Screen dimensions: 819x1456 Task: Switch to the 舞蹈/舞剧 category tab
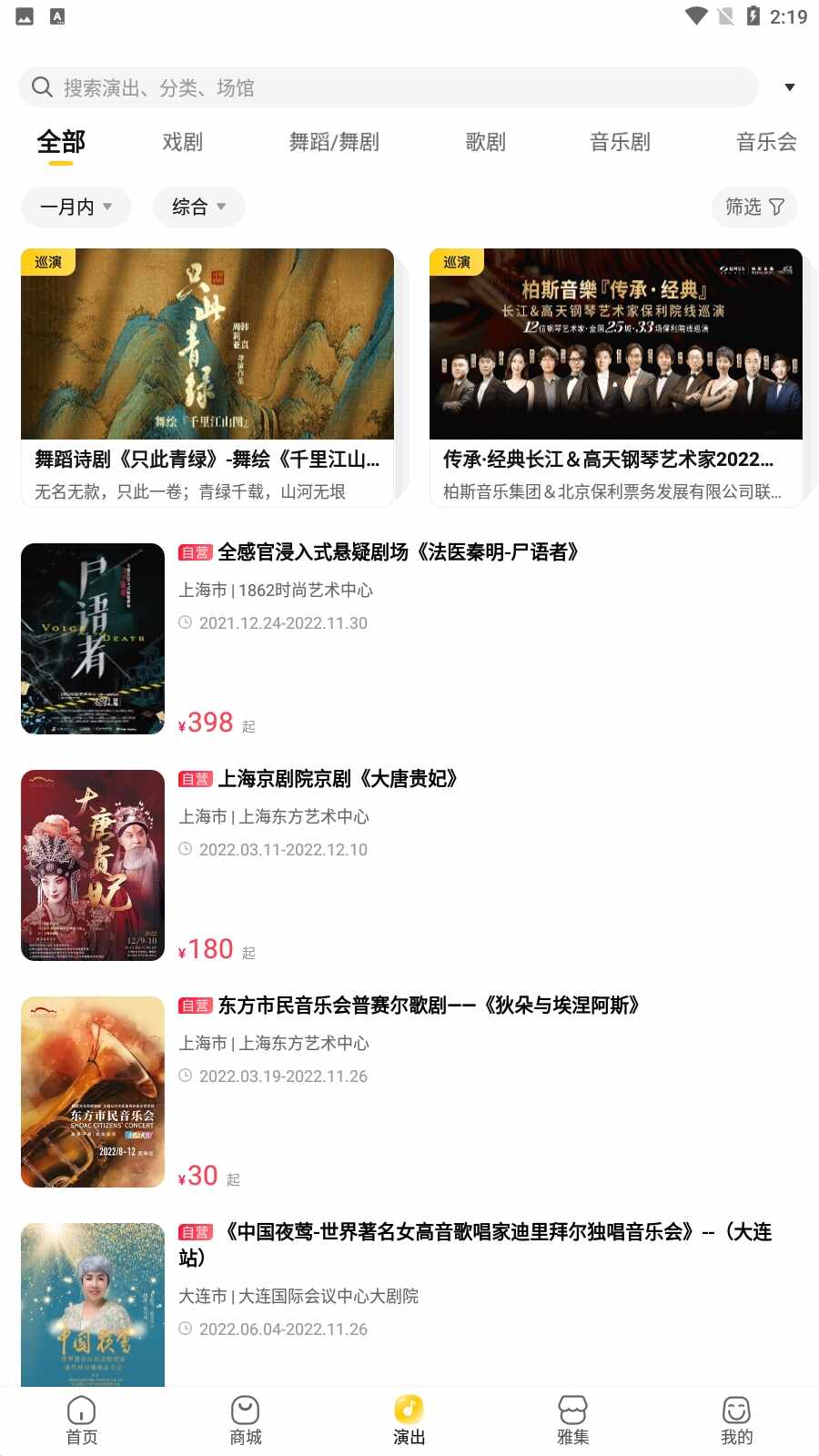pos(334,142)
